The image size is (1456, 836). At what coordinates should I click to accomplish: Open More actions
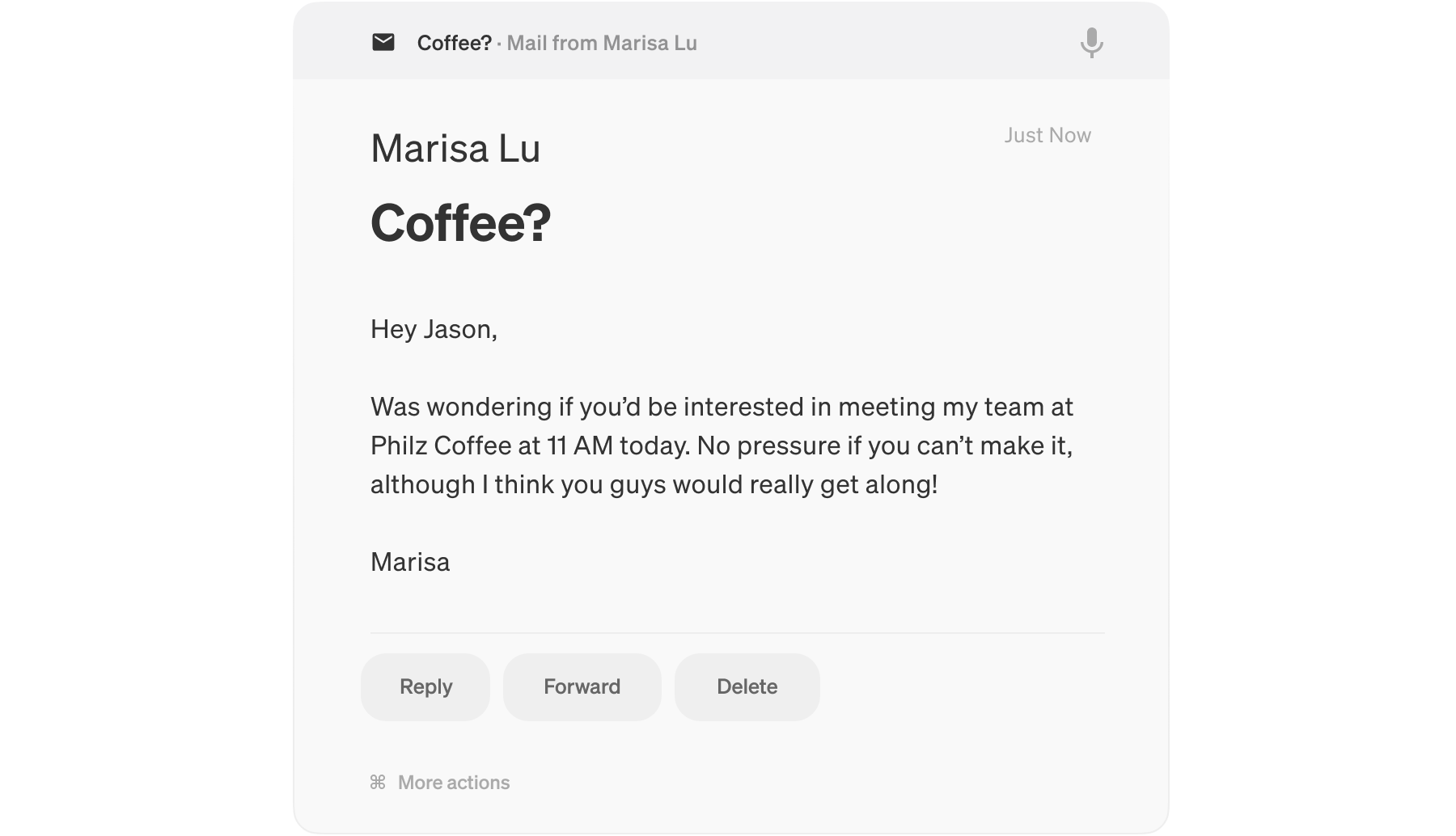click(453, 782)
